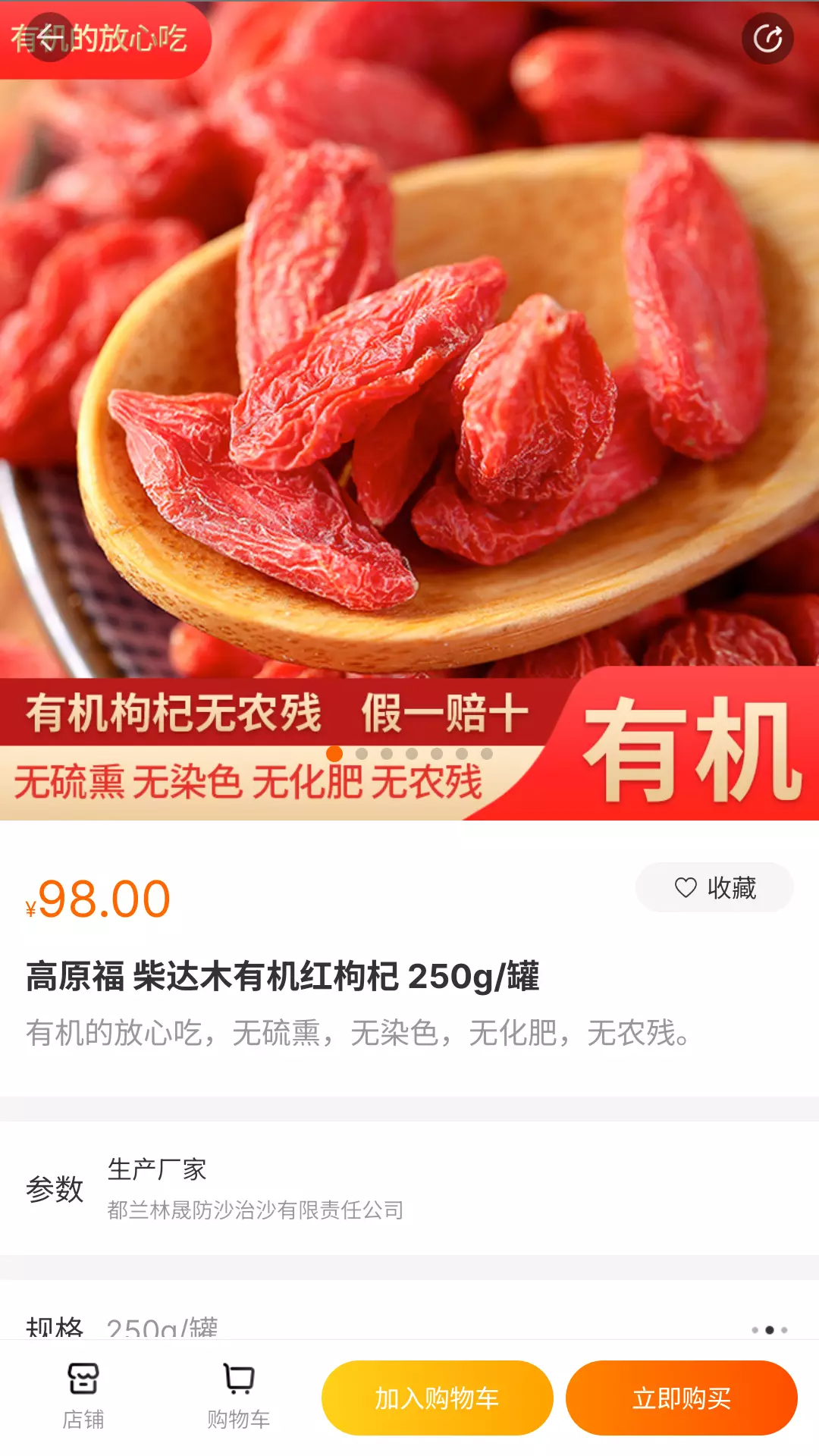Viewport: 819px width, 1456px height.
Task: View the 参数 manufacturer parameters row
Action: tap(409, 1188)
